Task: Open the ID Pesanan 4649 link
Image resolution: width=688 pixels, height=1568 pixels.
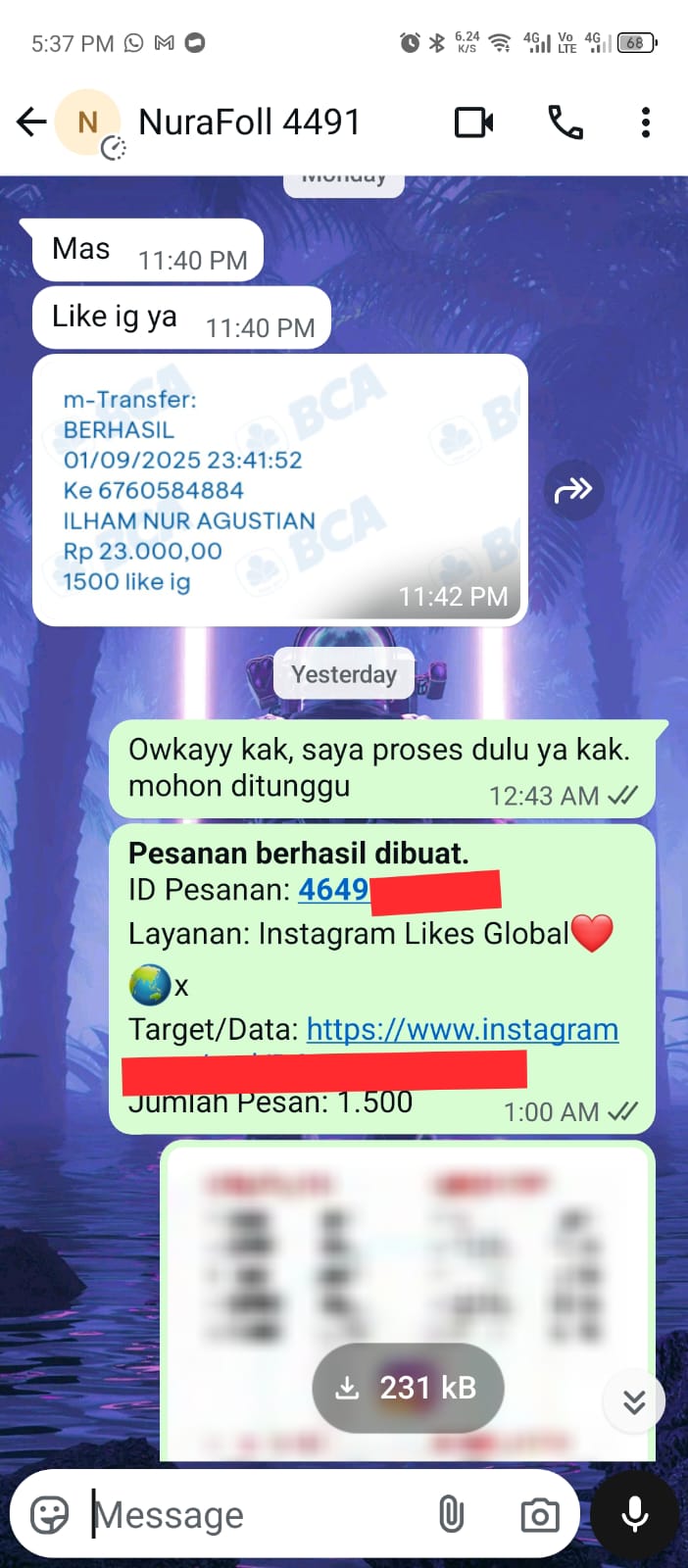Action: 333,890
